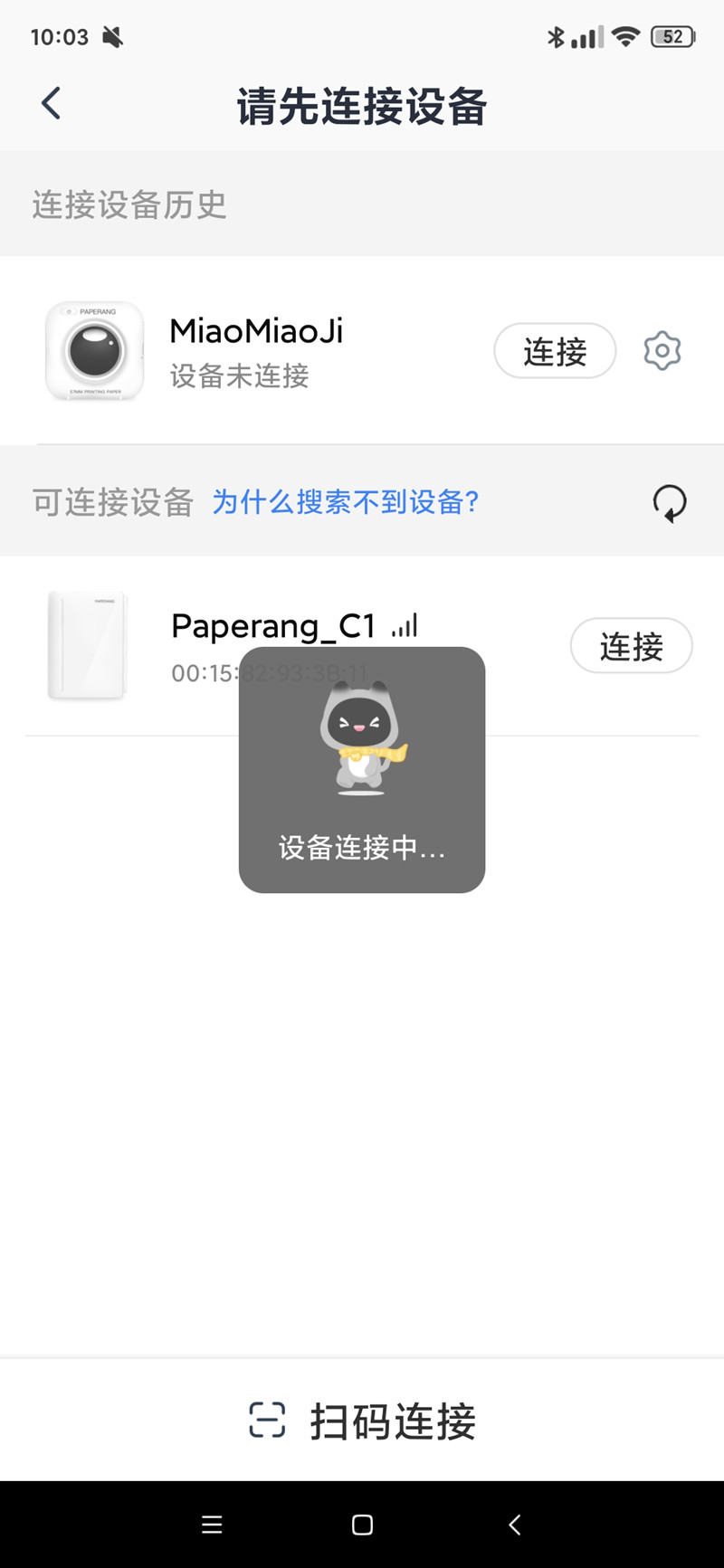The image size is (724, 1568).
Task: Tap the 可连接设备 section label
Action: 110,502
